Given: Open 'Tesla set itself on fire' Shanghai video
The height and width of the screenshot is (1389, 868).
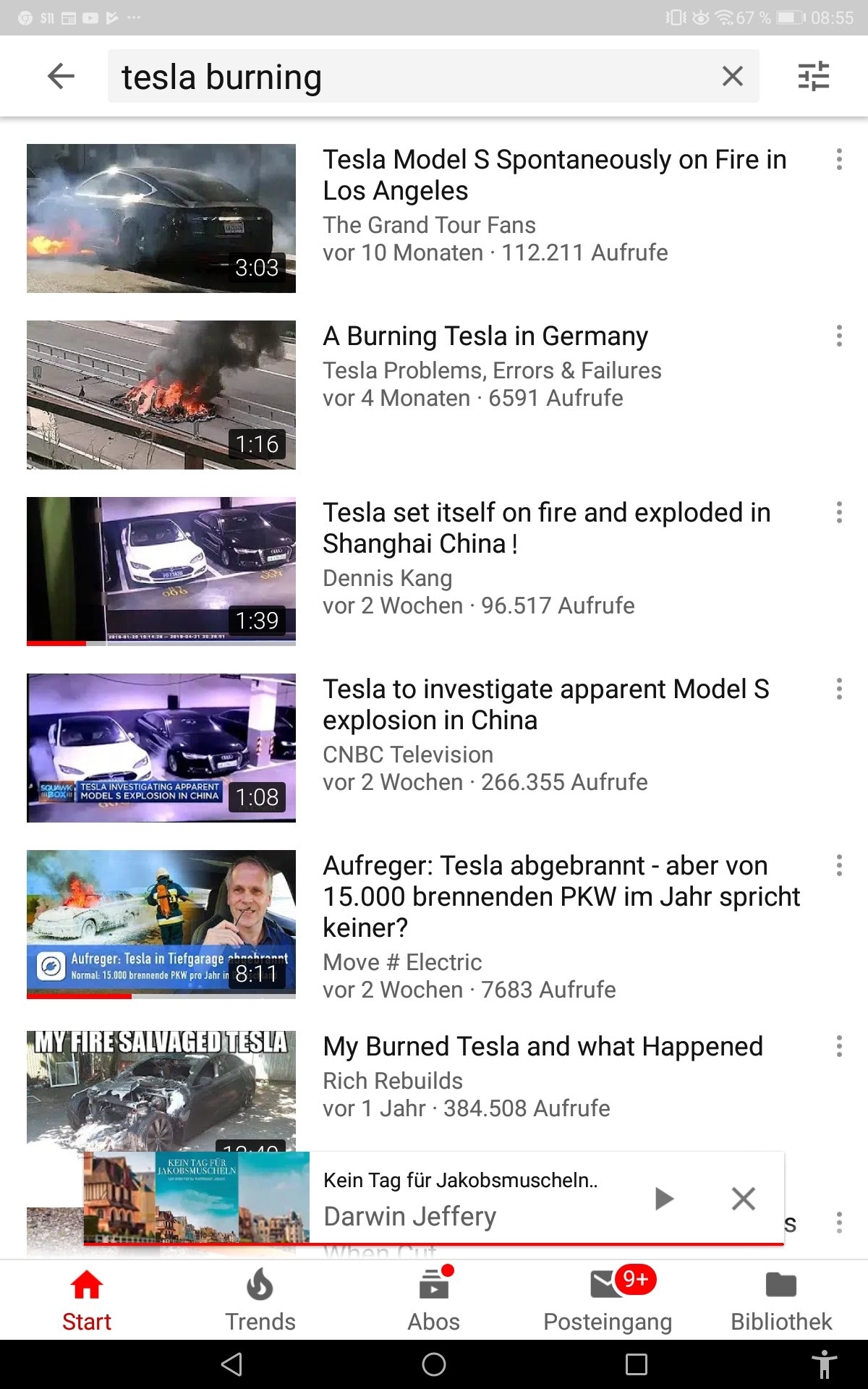Looking at the screenshot, I should point(161,571).
